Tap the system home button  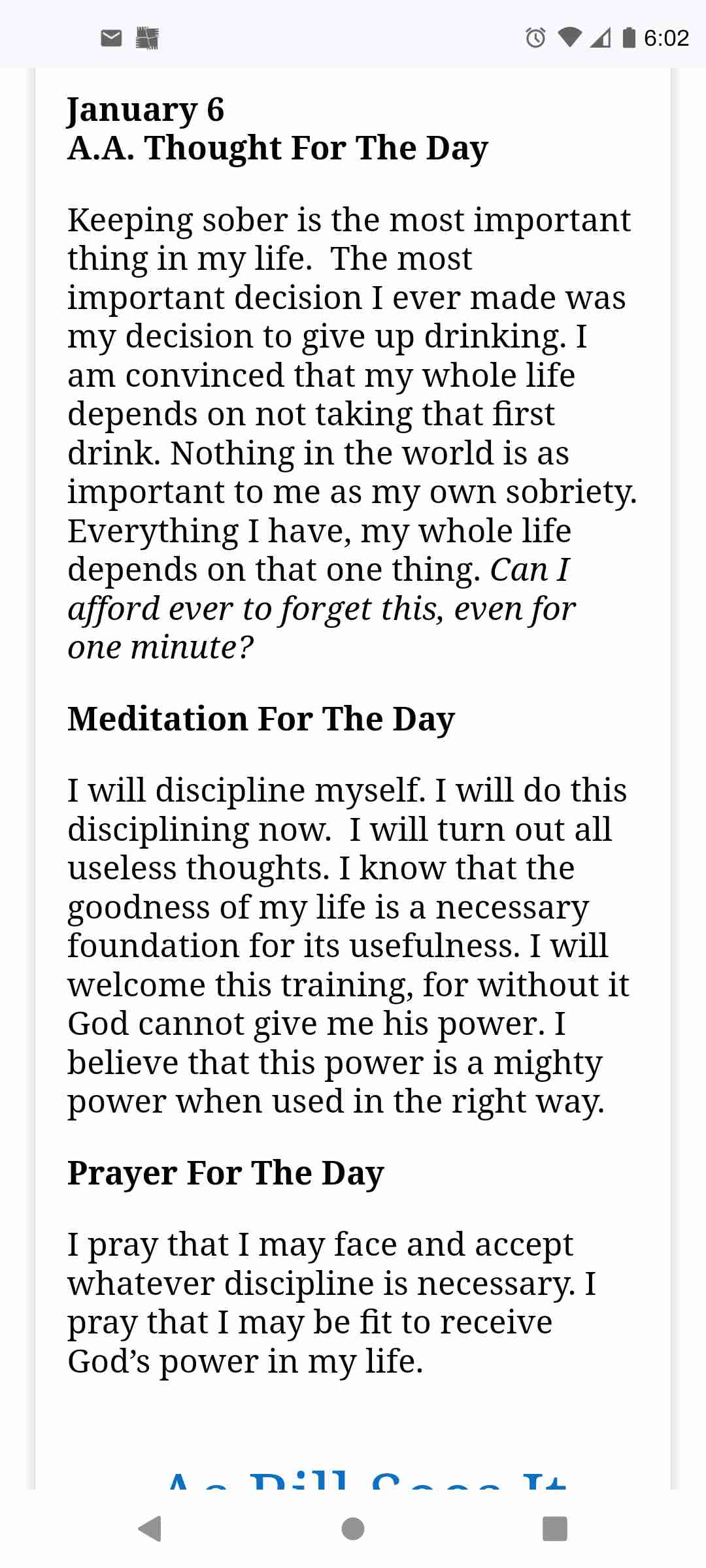(353, 1529)
